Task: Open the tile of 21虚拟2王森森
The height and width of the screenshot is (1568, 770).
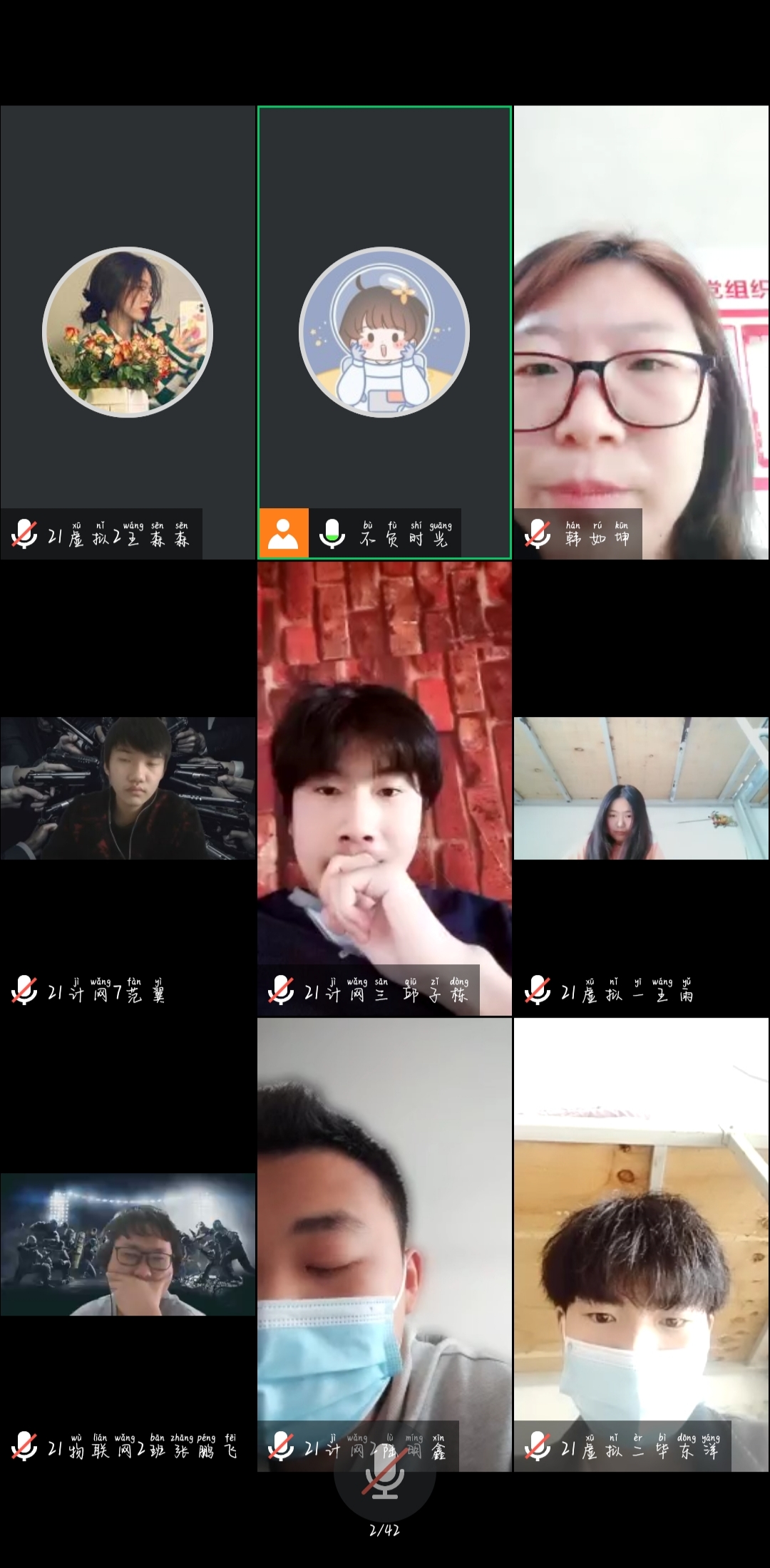Action: [128, 332]
